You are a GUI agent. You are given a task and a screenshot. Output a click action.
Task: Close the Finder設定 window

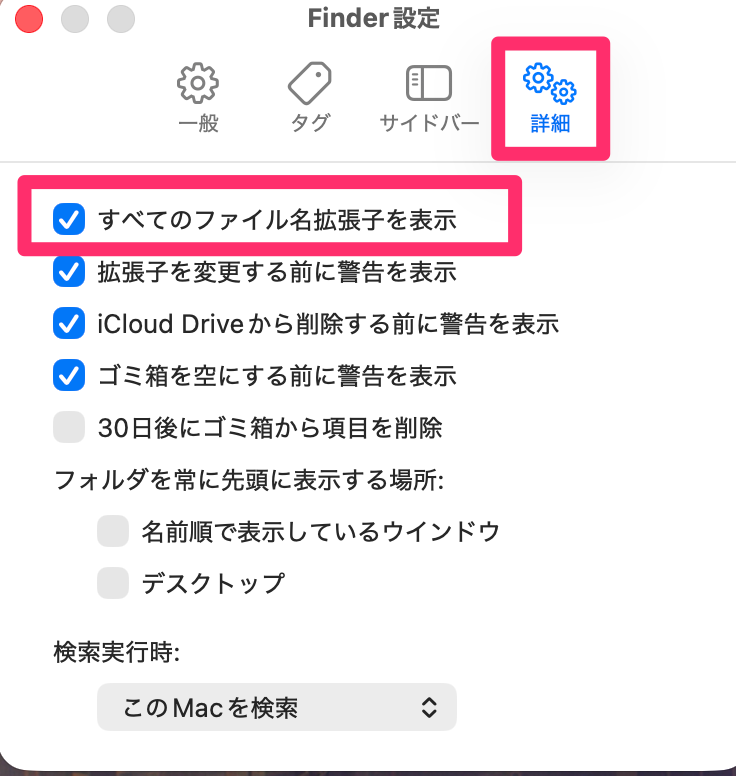(30, 19)
